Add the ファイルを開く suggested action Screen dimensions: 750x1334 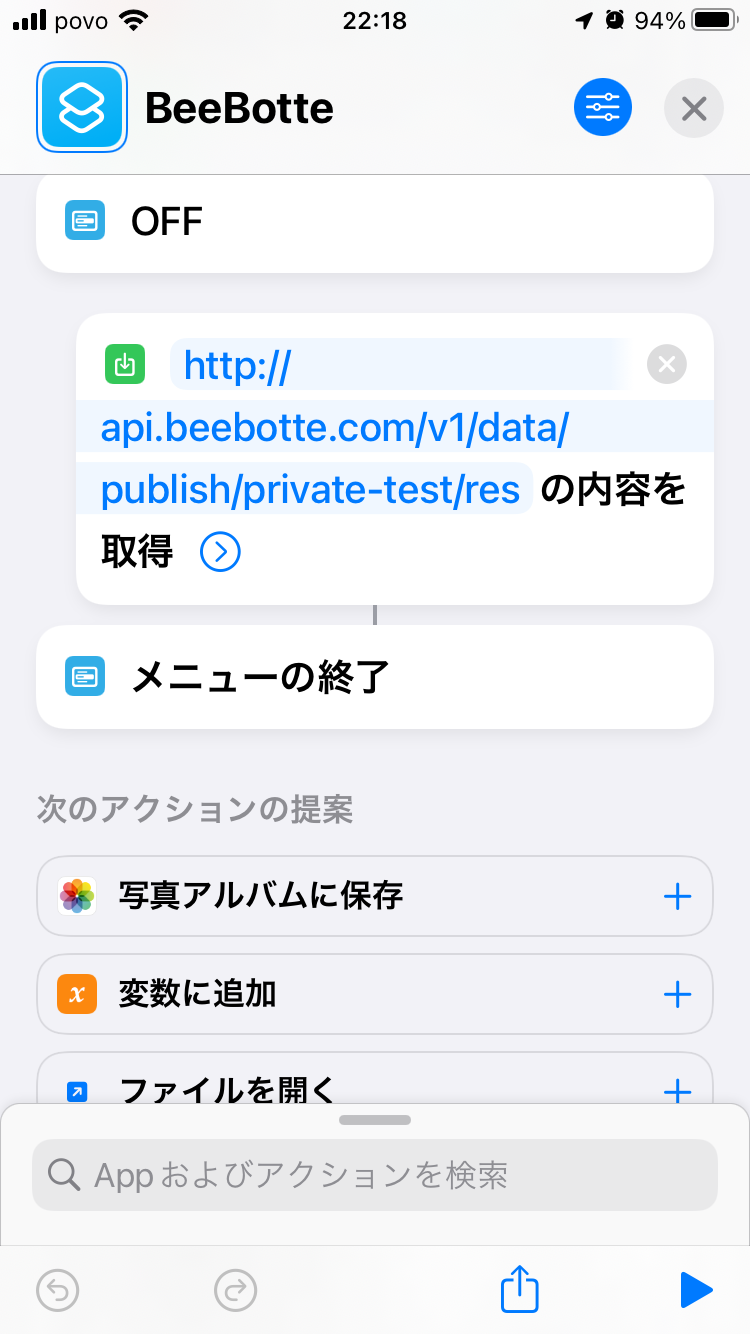click(678, 1088)
